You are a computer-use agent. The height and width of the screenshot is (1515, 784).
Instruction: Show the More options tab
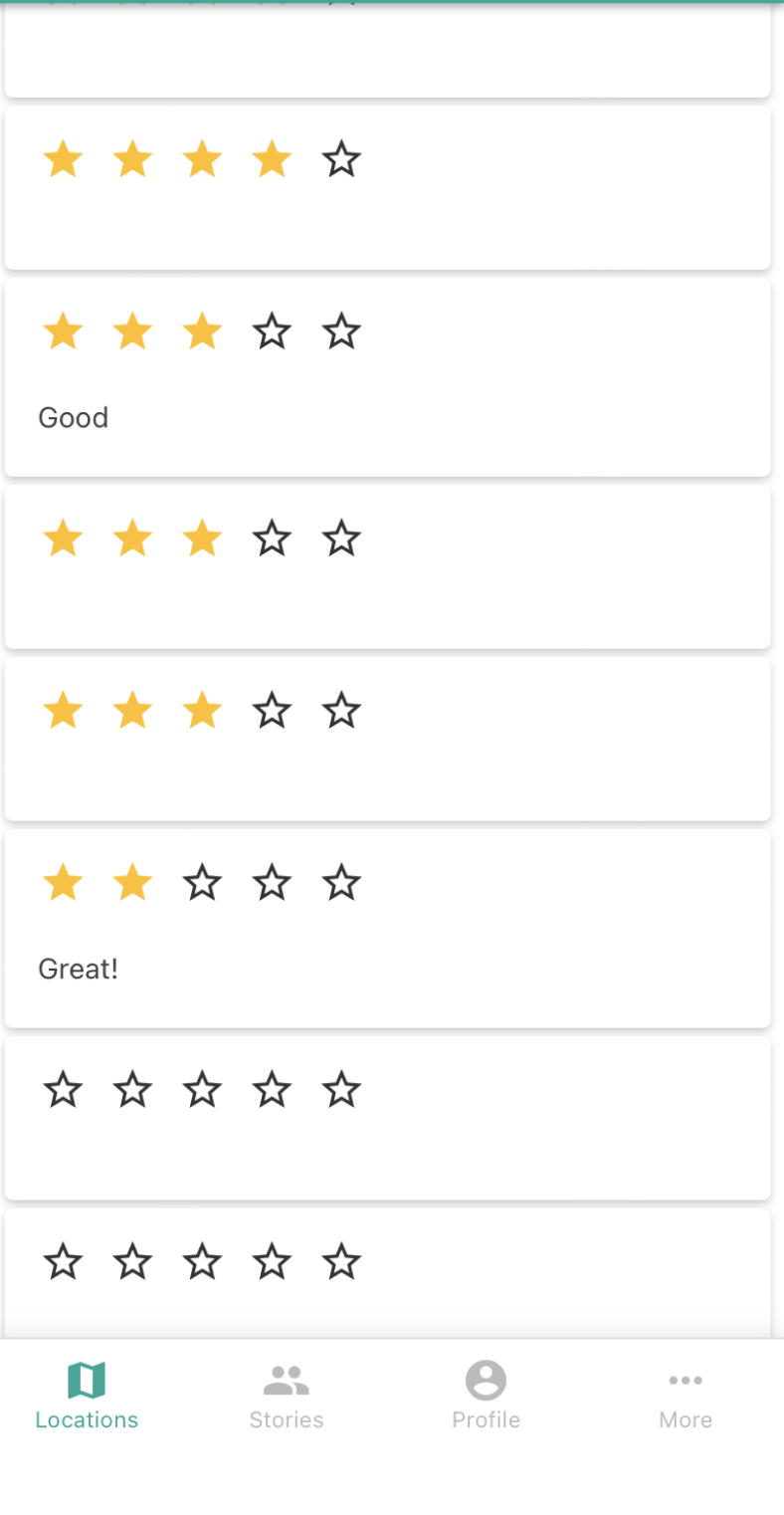click(686, 1396)
